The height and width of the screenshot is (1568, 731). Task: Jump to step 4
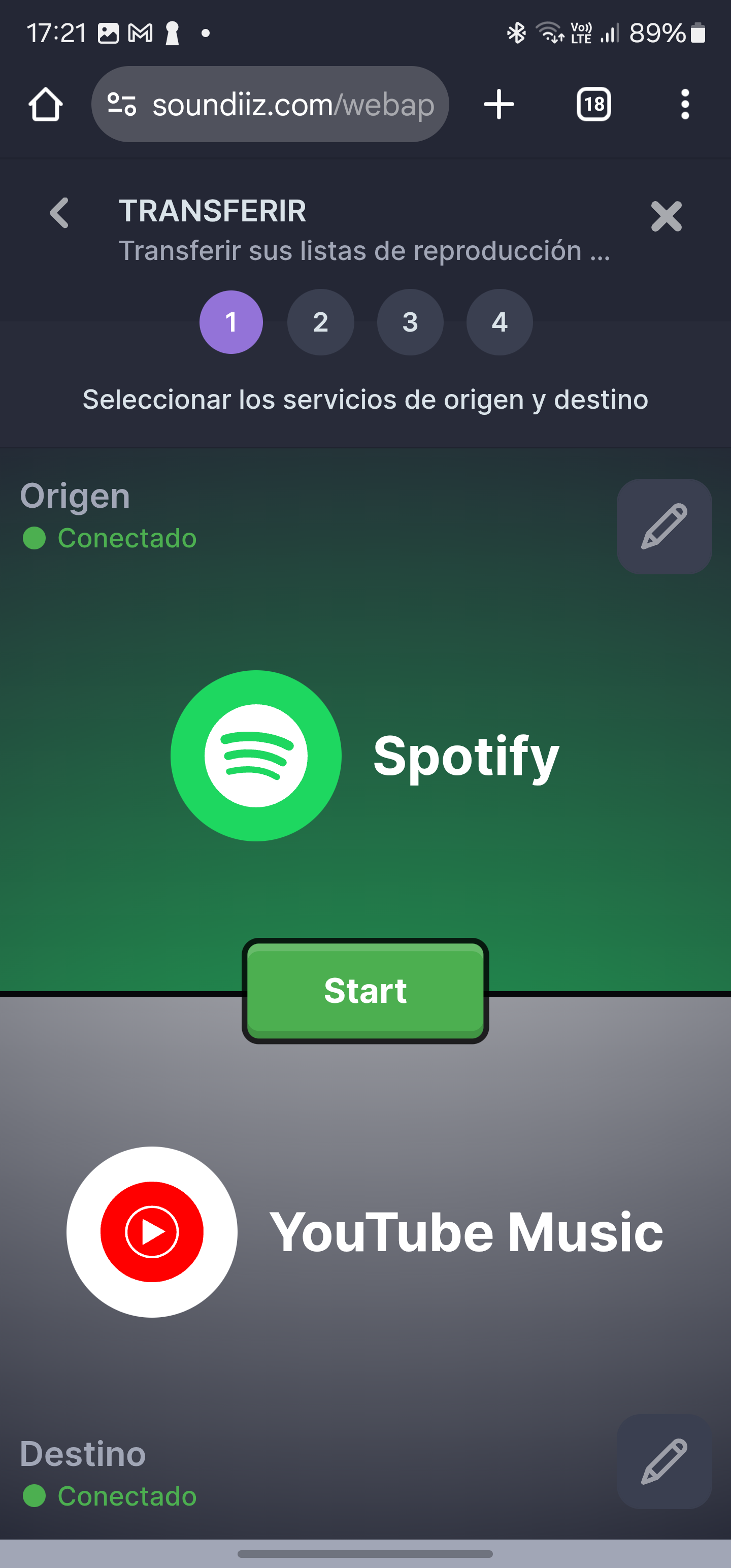(x=499, y=322)
